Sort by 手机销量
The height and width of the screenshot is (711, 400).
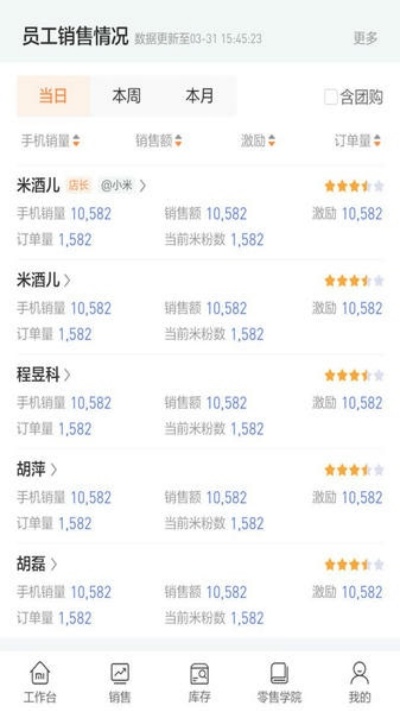click(50, 141)
